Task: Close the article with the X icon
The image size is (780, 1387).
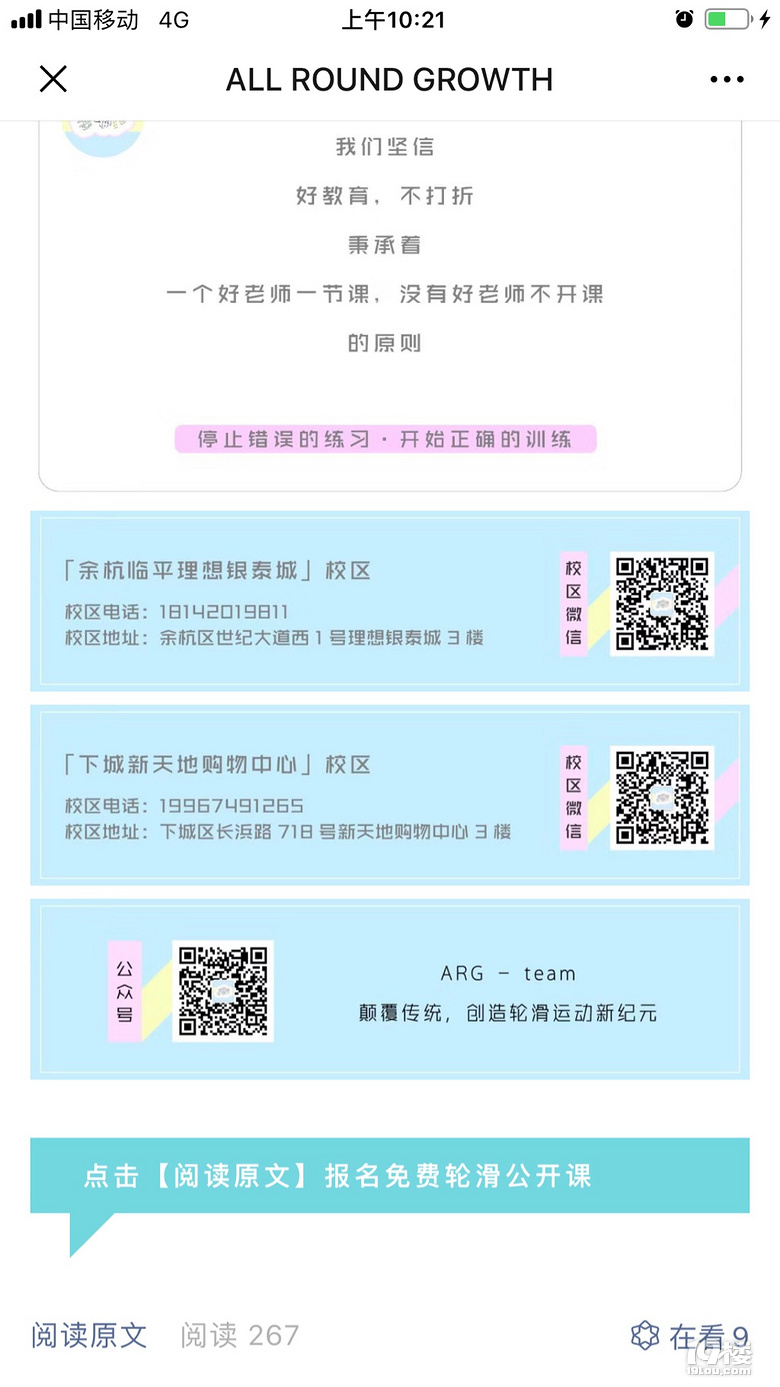Action: [x=53, y=79]
